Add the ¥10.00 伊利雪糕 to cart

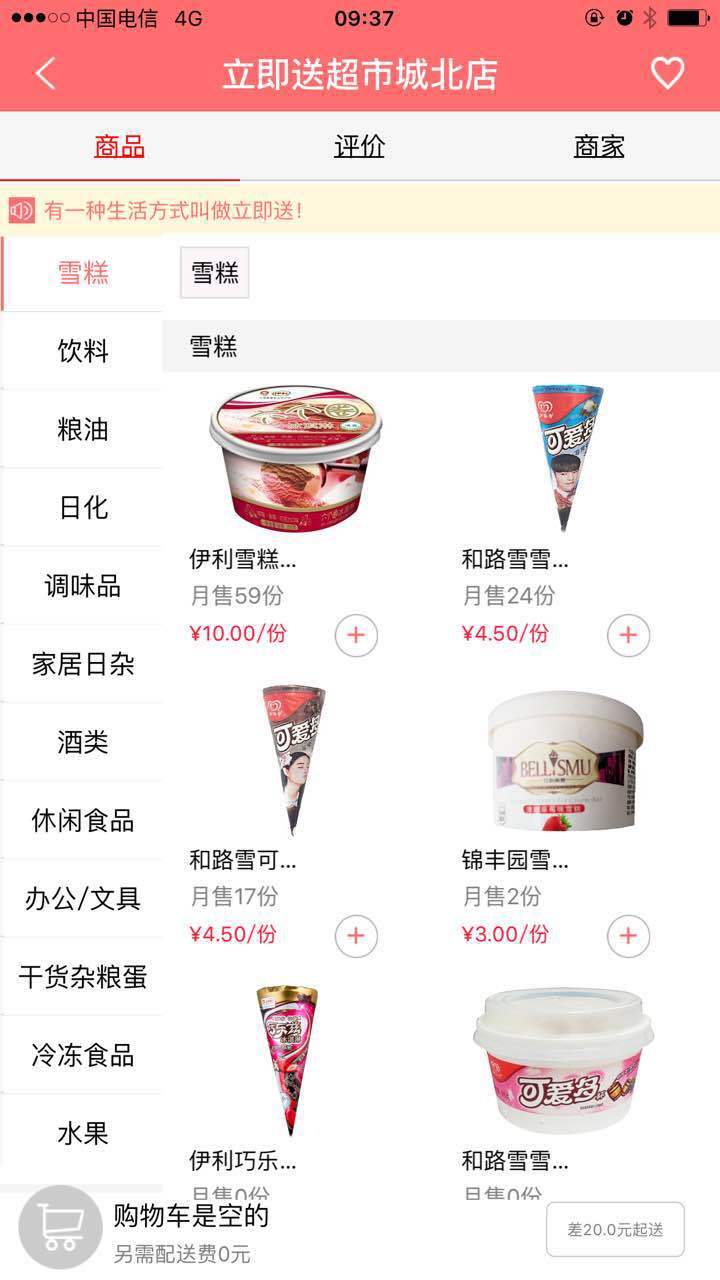356,635
